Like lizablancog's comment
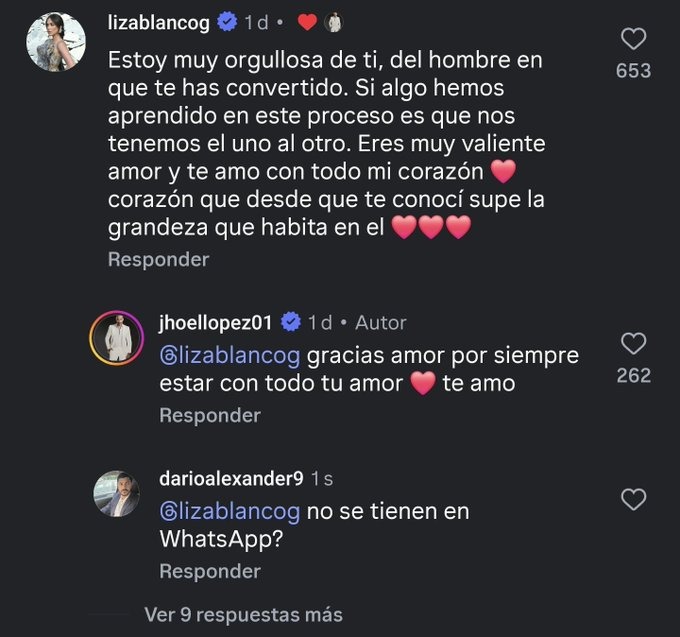 [x=634, y=40]
